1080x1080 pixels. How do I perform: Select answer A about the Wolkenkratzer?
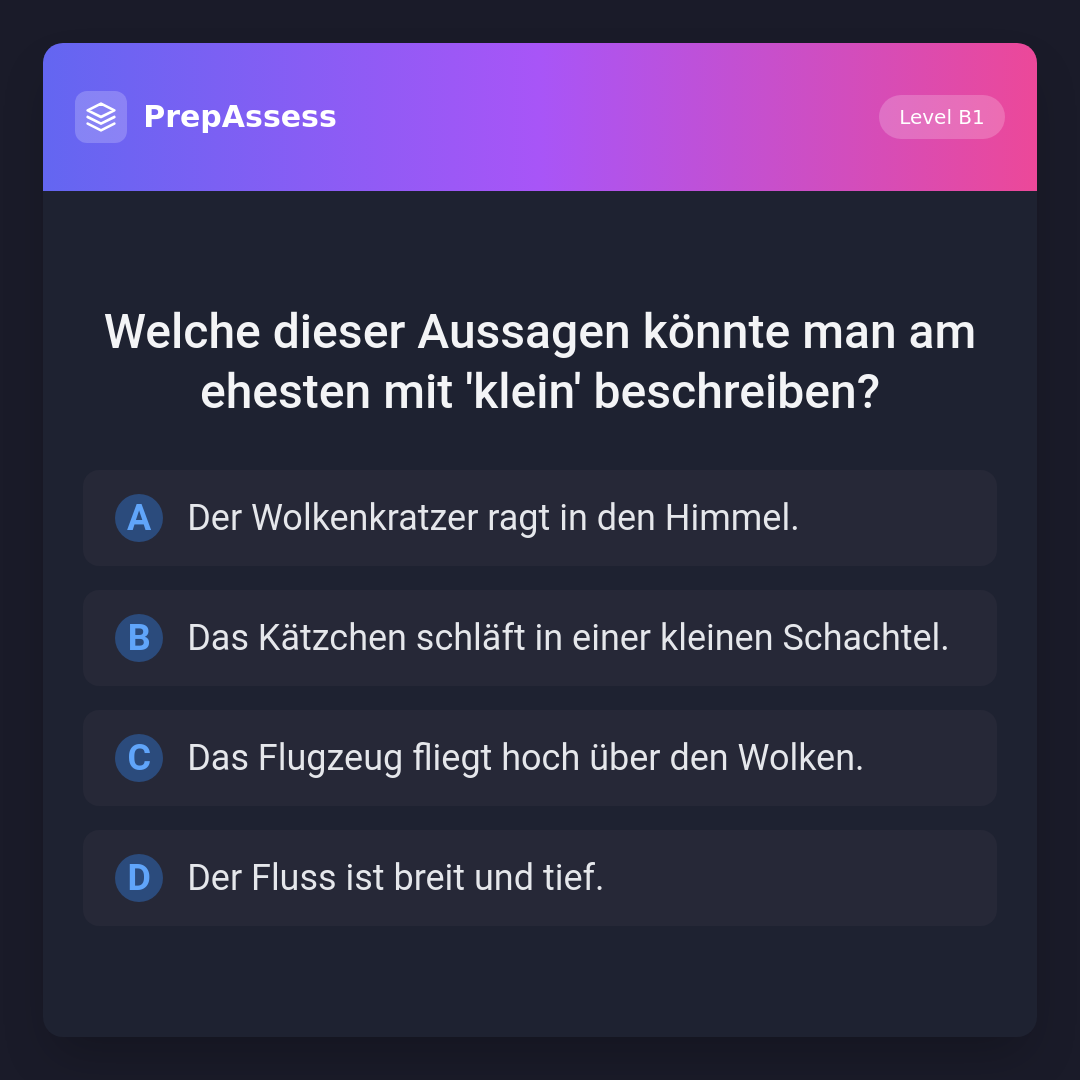[x=539, y=518]
